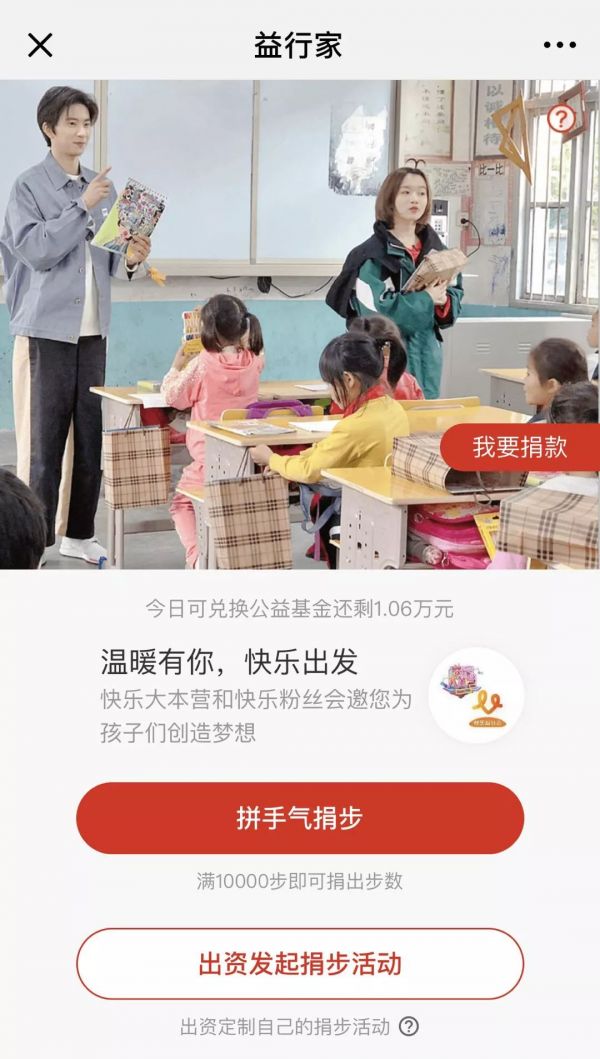
Task: Close the 益行家 page
Action: 40,45
